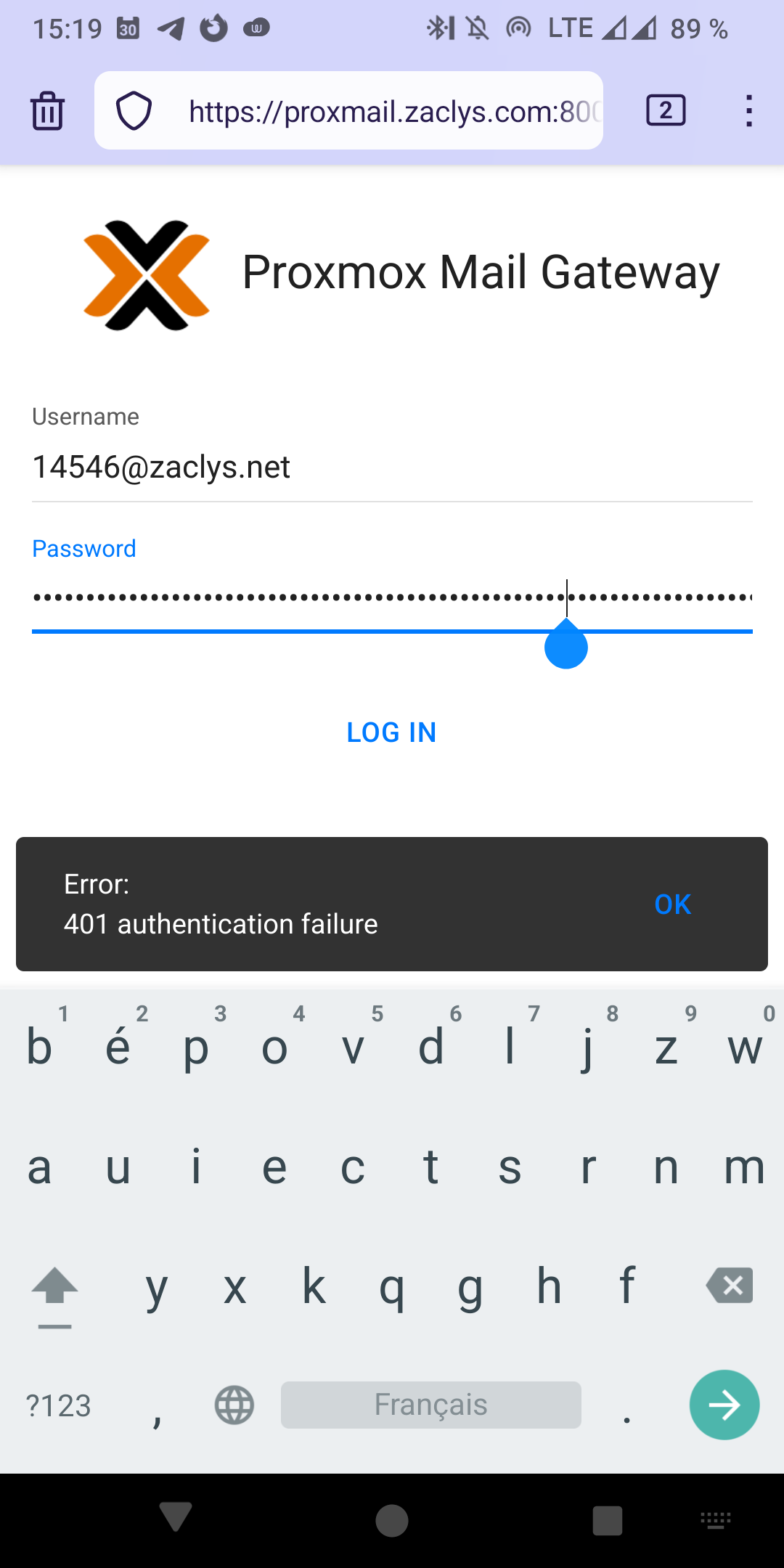Switch to the ?123 symbols keyboard
The image size is (784, 1568).
(x=58, y=1406)
